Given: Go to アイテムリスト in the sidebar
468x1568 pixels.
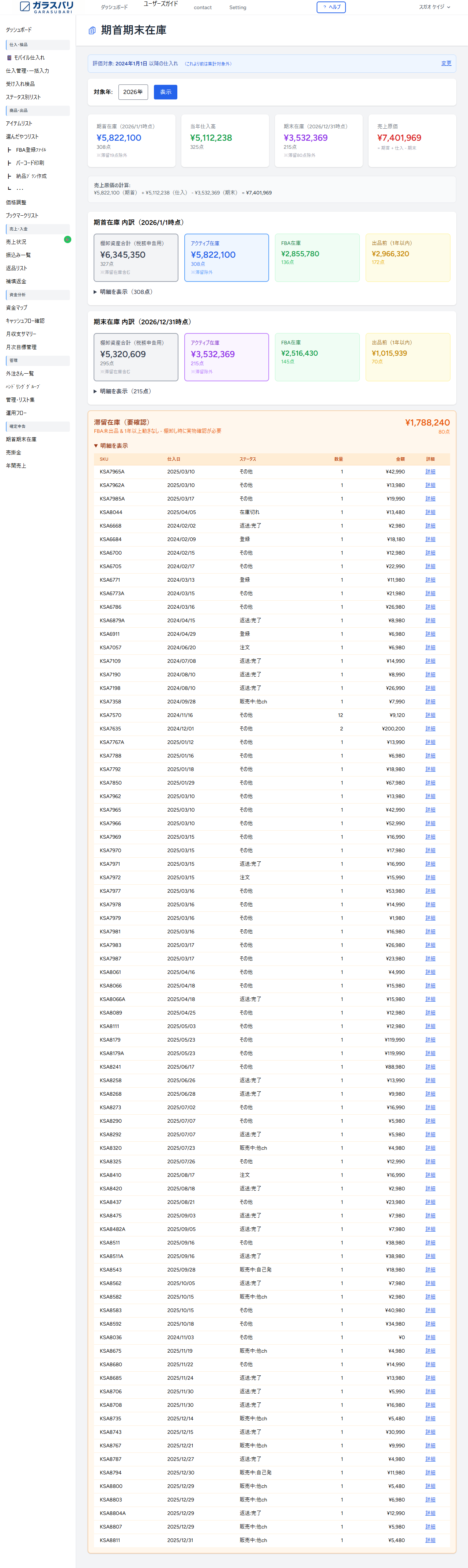Looking at the screenshot, I should coord(19,124).
